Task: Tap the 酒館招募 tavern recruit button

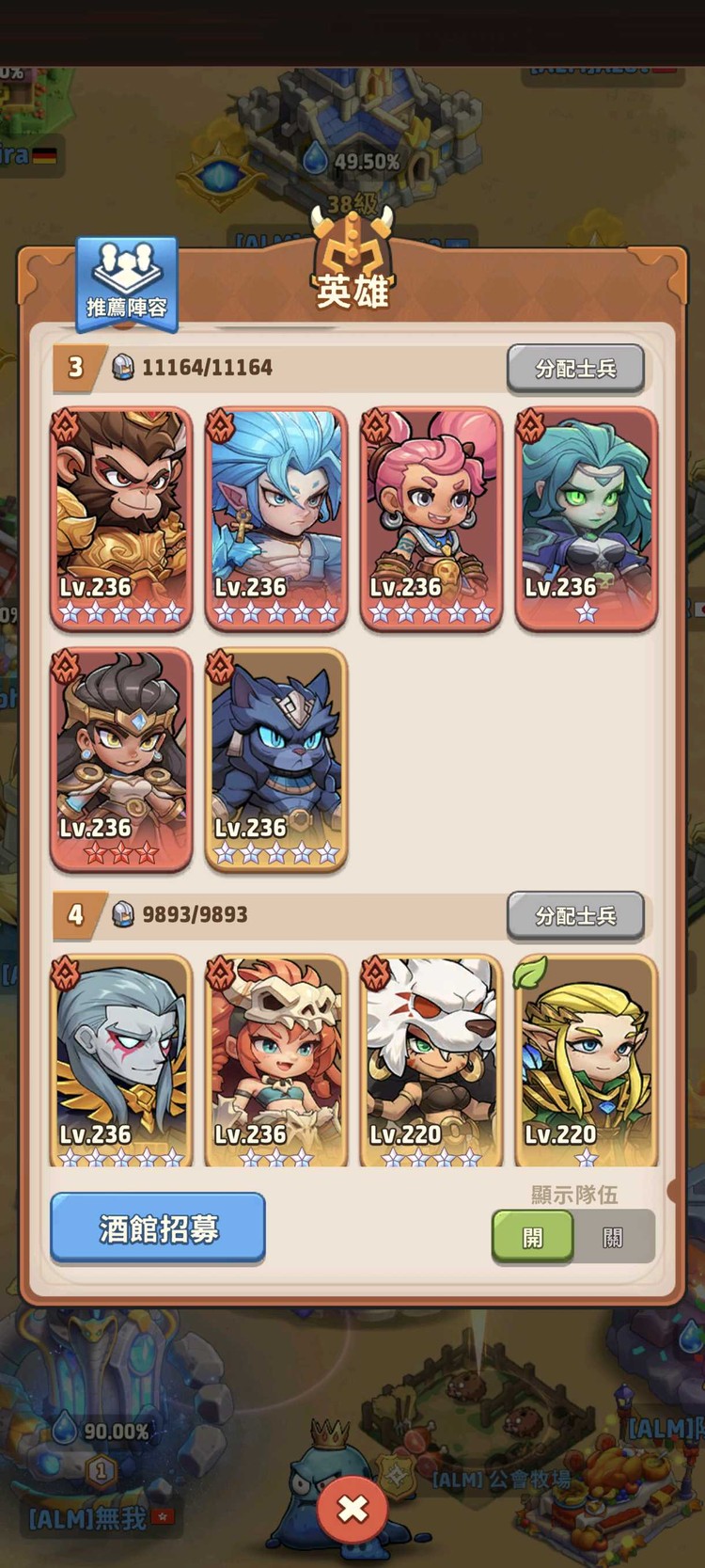Action: coord(158,1227)
